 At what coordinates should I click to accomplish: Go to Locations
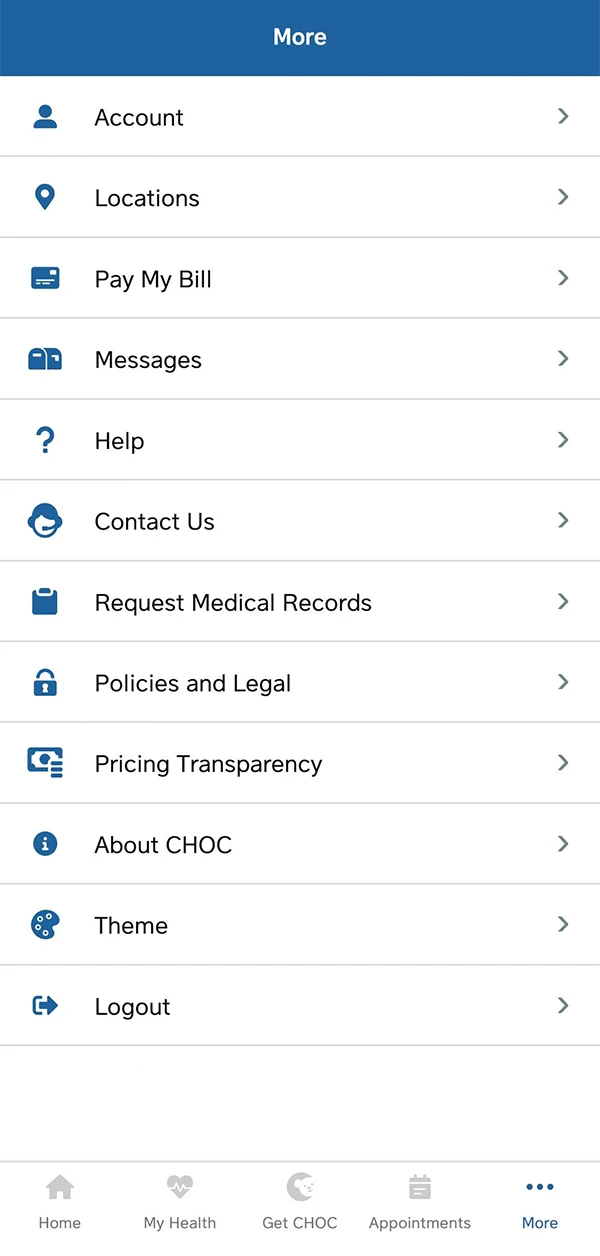299,198
